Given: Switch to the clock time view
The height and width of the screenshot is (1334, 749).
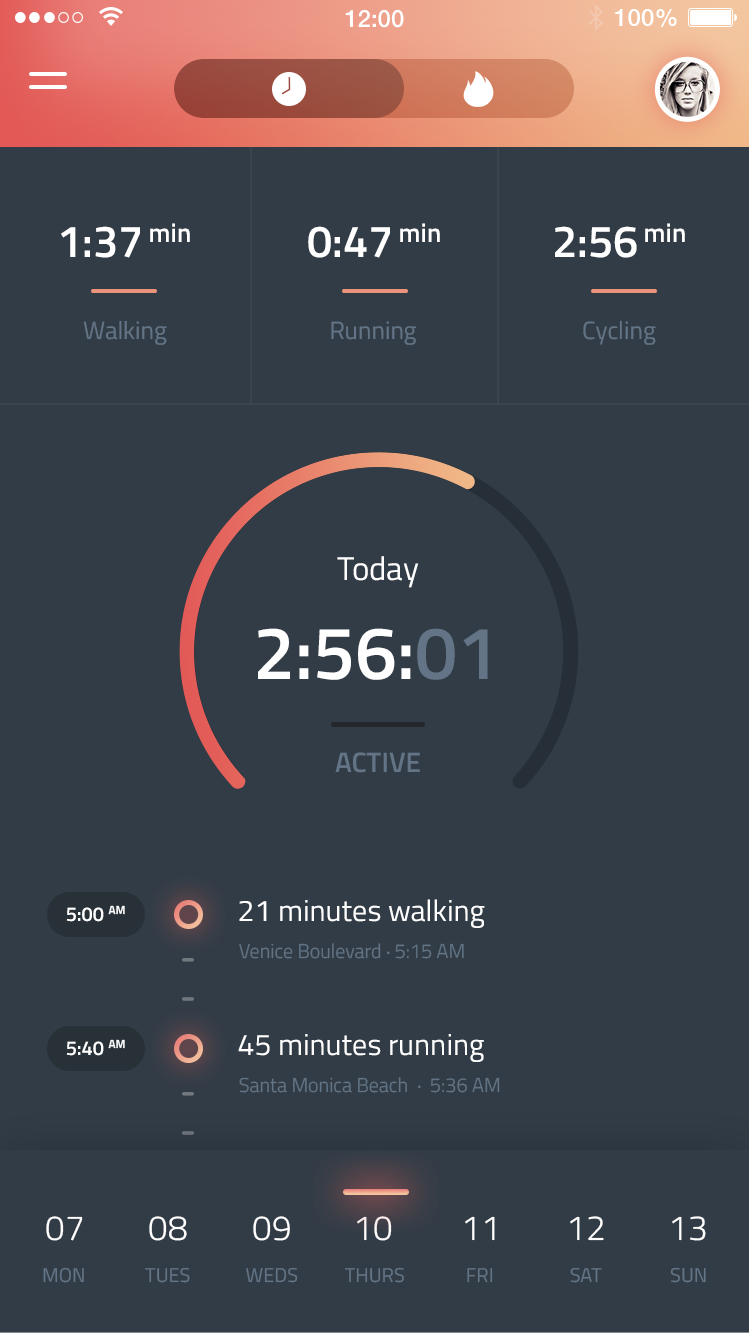Looking at the screenshot, I should pyautogui.click(x=289, y=89).
